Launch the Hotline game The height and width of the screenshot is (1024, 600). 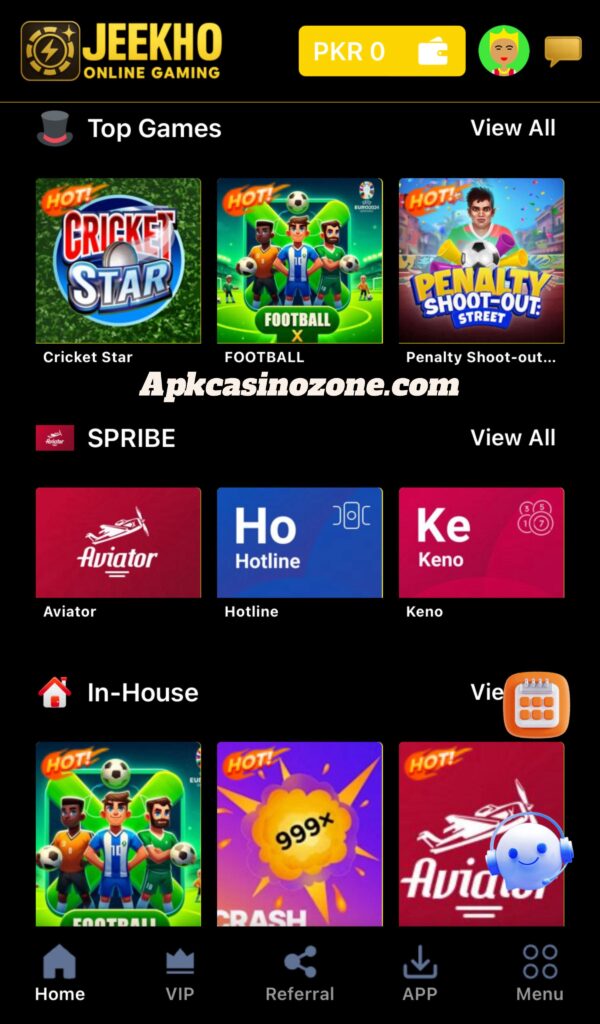coord(300,543)
